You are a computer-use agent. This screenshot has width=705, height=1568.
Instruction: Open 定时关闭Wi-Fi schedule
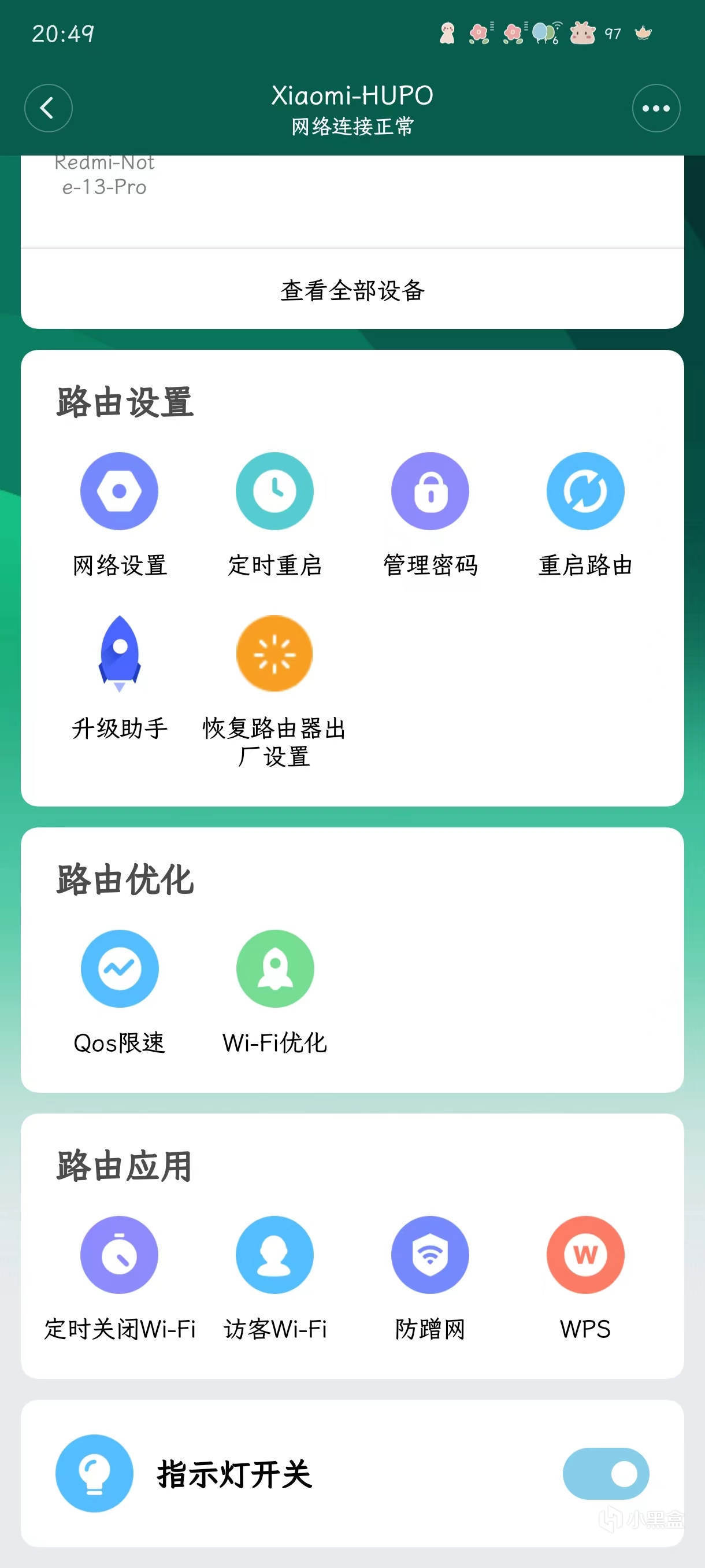pos(119,1255)
